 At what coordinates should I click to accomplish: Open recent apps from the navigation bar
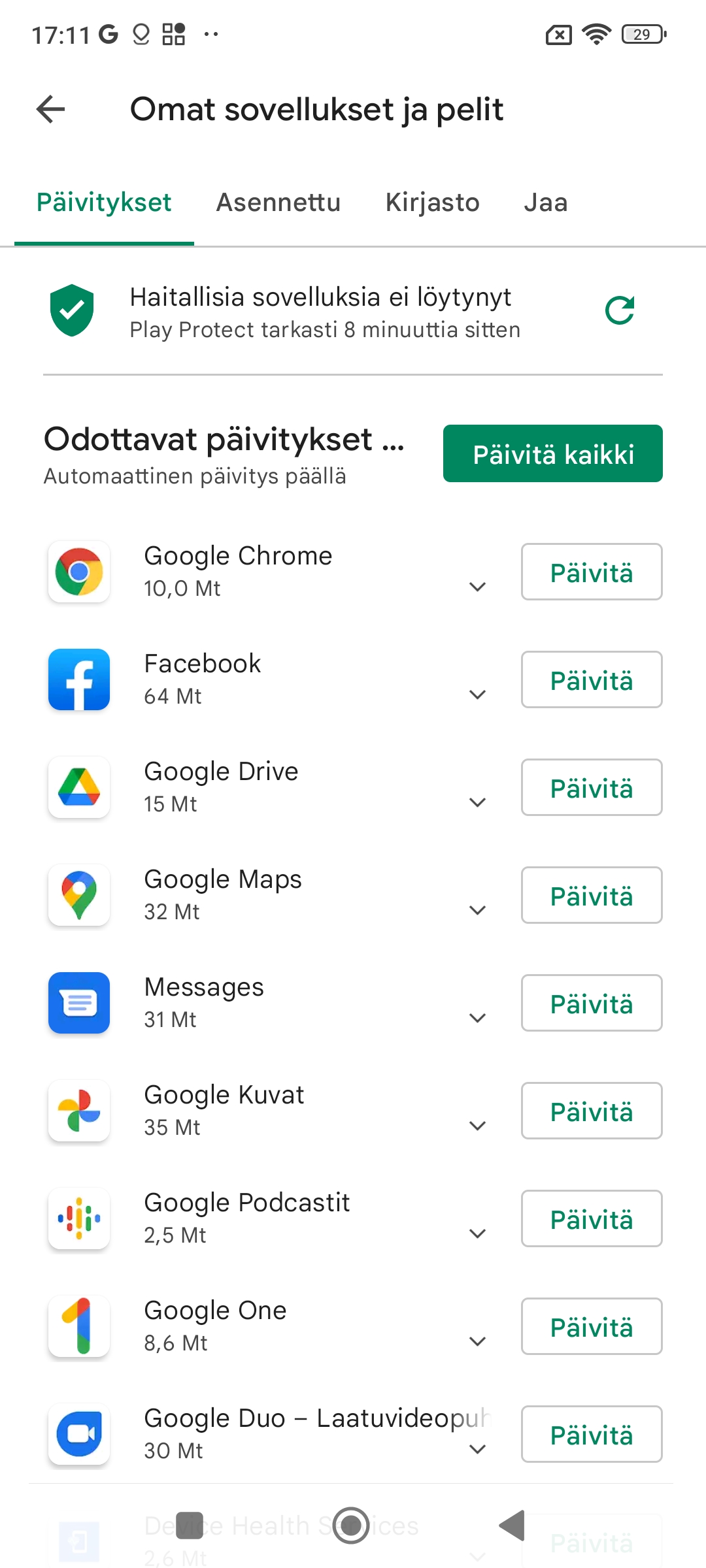(190, 1526)
